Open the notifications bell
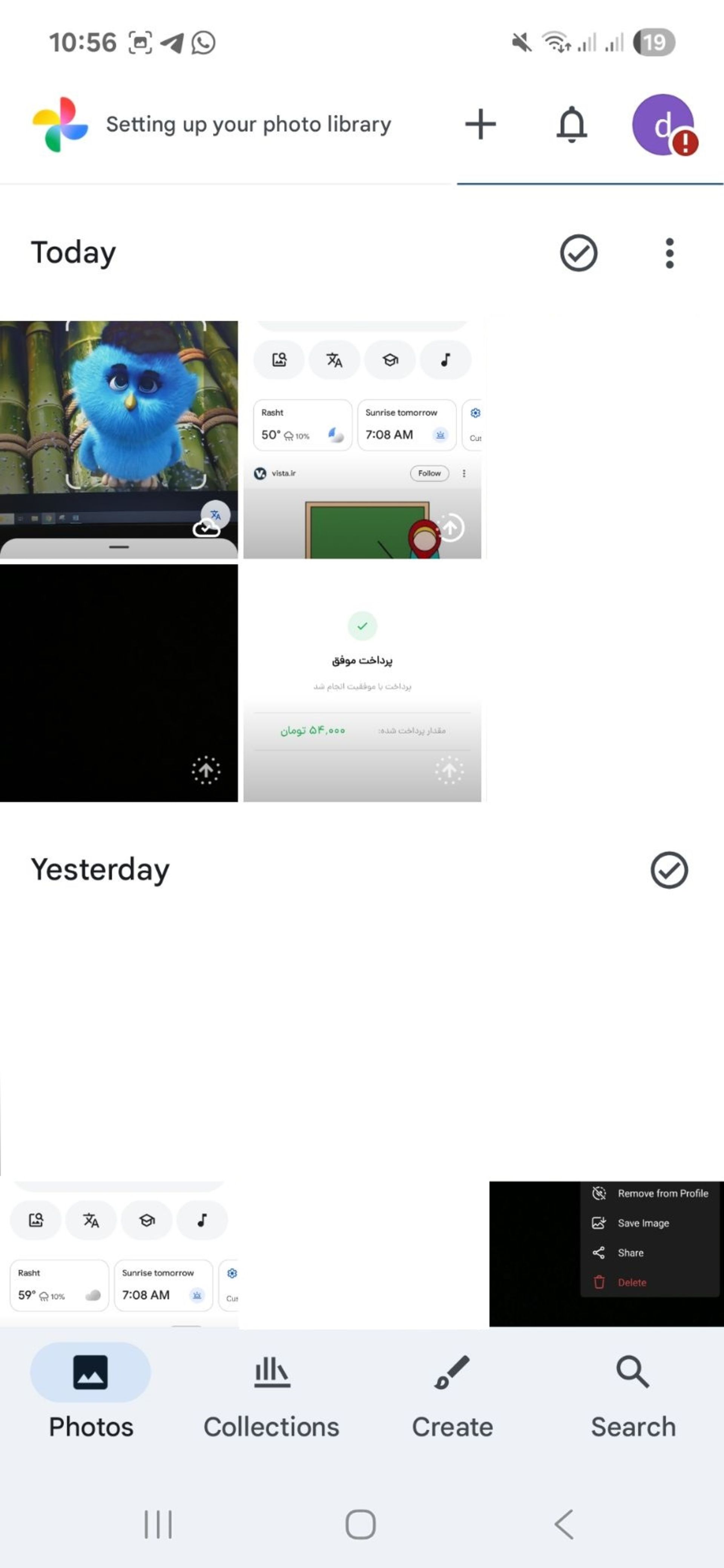 571,124
